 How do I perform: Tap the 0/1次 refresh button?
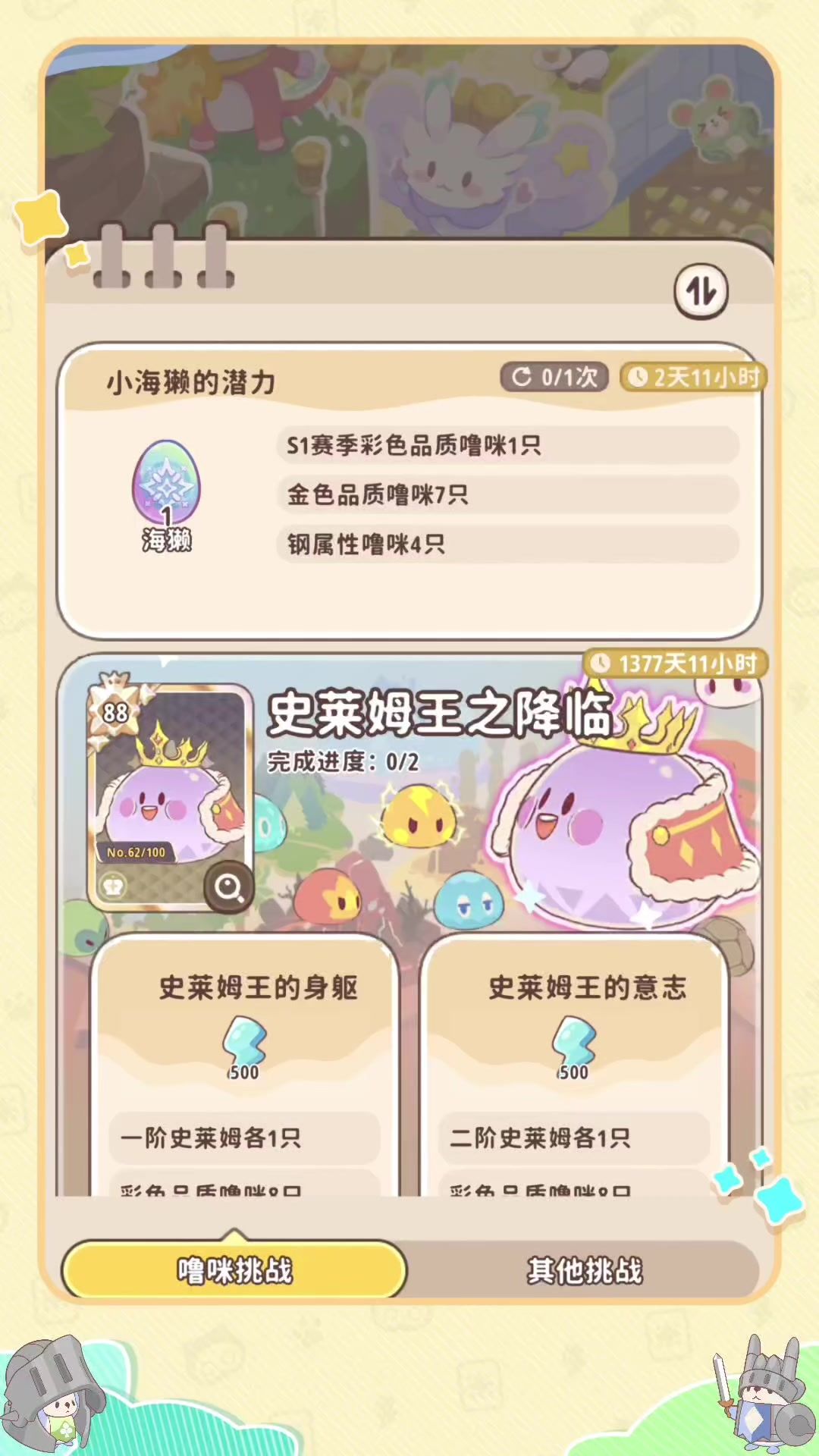point(554,377)
